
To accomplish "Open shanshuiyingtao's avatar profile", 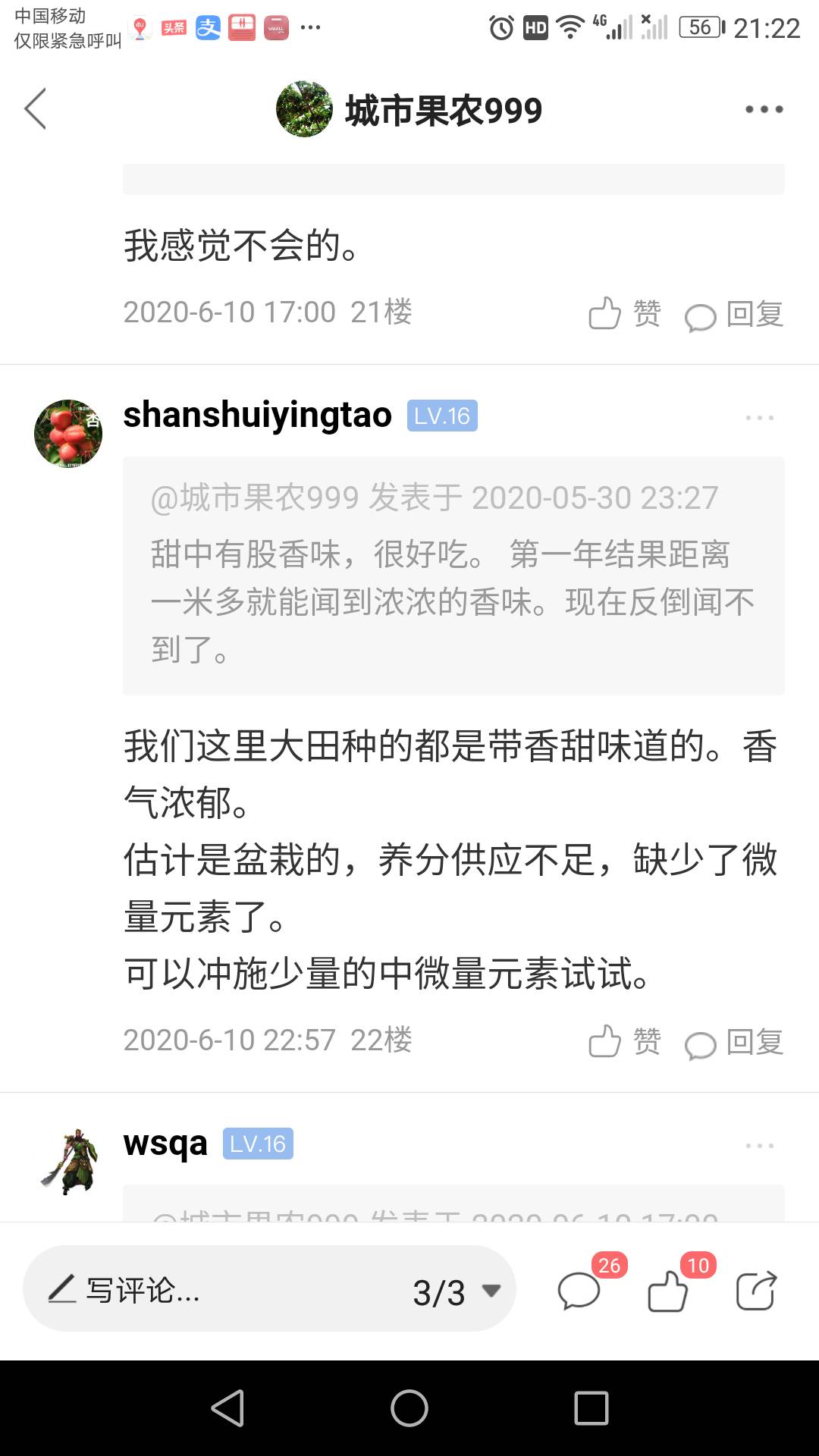I will coord(68,434).
